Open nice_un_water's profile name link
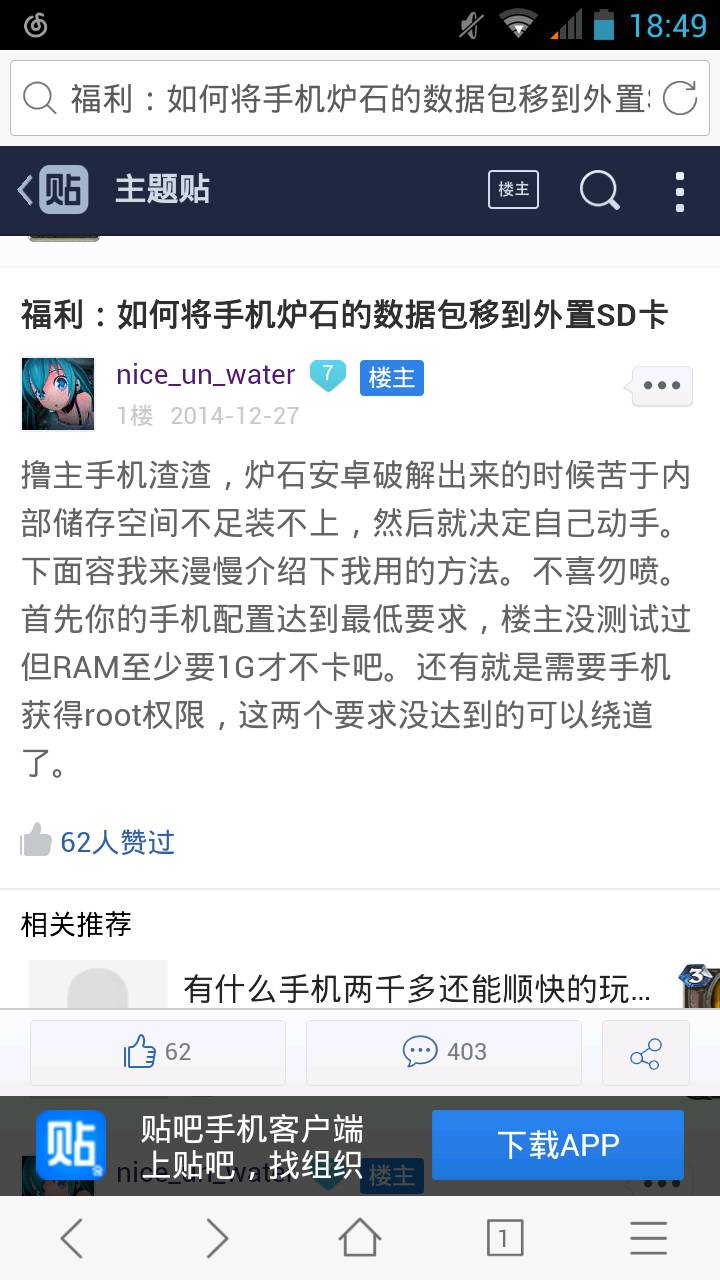 coord(205,375)
